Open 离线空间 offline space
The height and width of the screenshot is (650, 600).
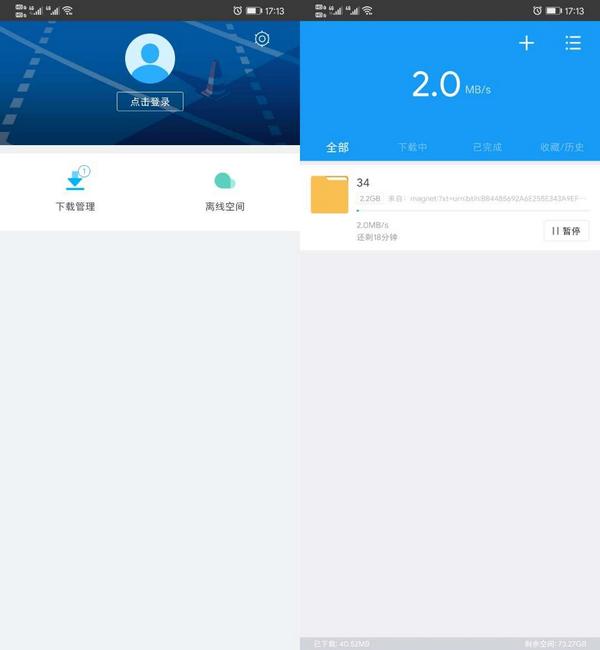pyautogui.click(x=225, y=190)
